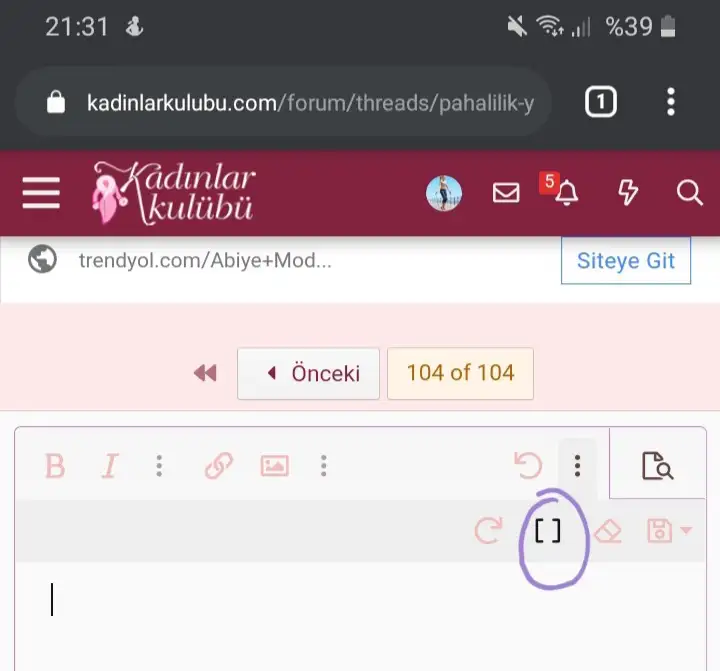Apply italic formatting
Screen dimensions: 720x671
[x=110, y=466]
